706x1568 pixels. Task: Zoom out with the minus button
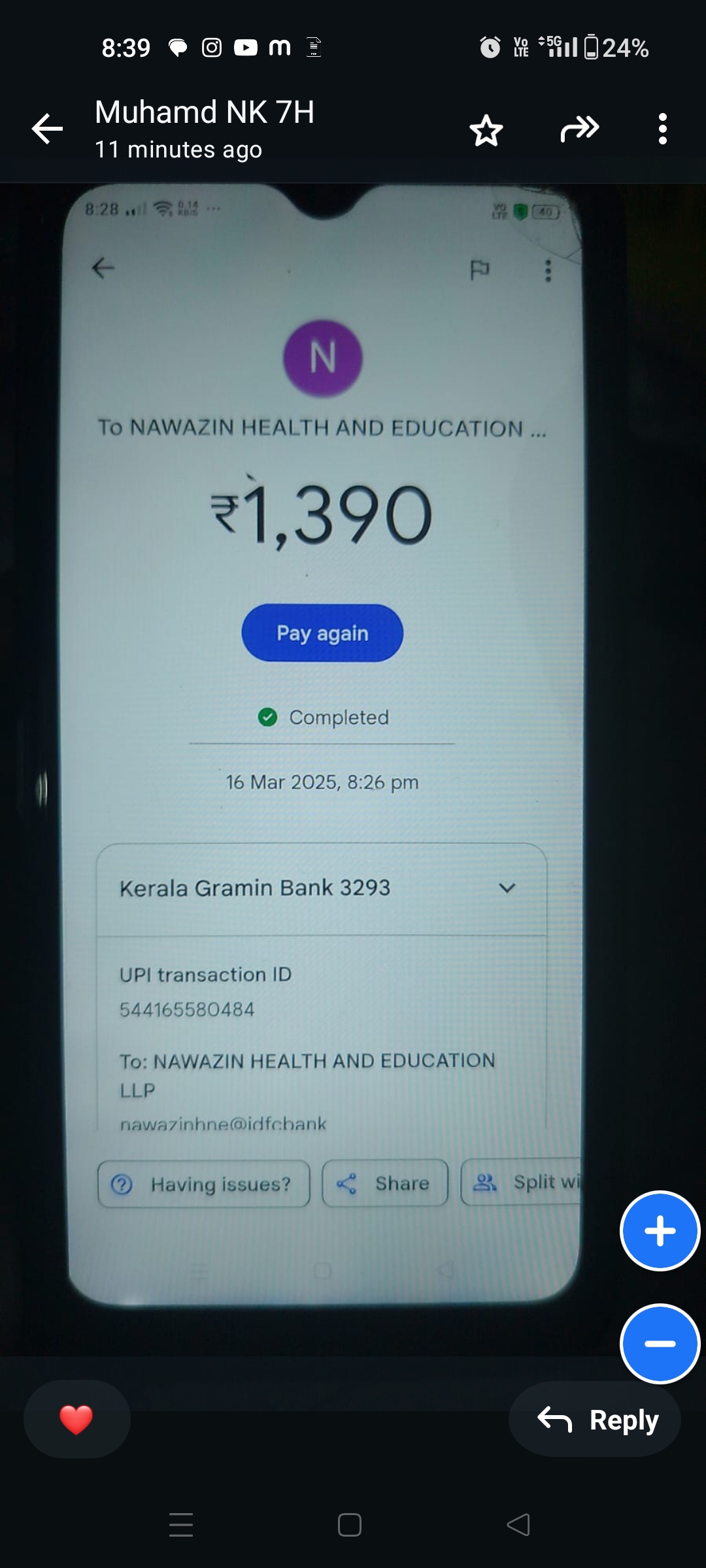(660, 1343)
